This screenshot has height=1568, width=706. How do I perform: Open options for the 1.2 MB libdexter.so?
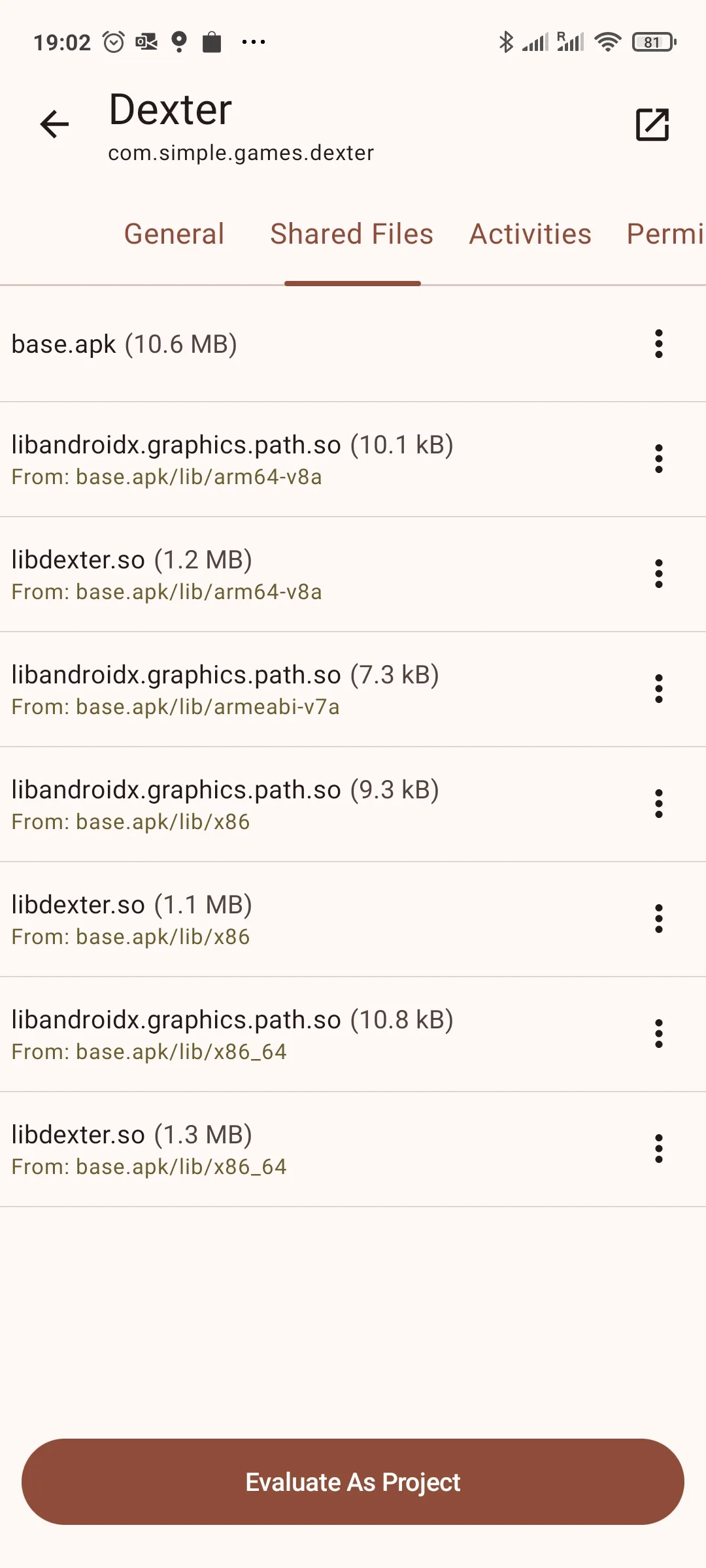[x=659, y=574]
